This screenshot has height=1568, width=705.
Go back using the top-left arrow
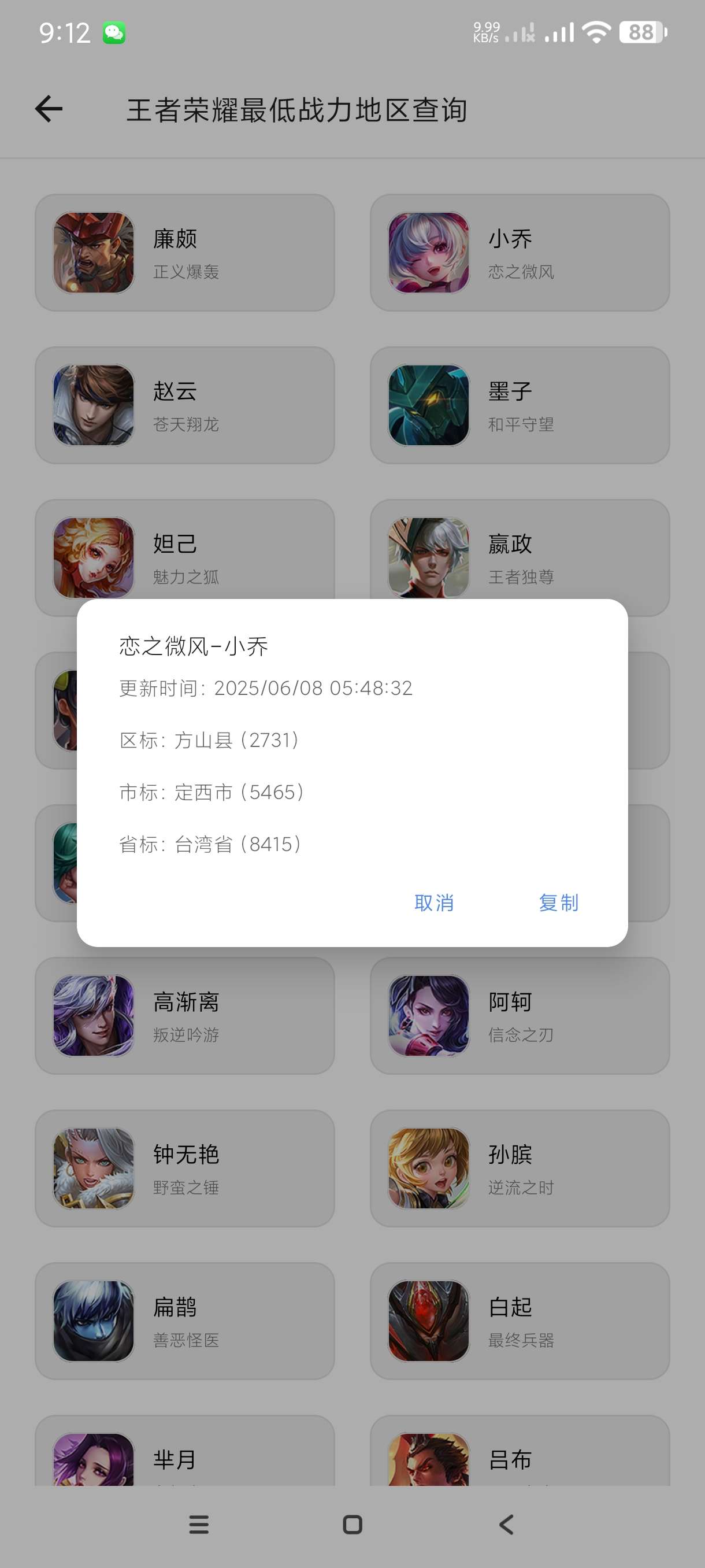tap(49, 110)
